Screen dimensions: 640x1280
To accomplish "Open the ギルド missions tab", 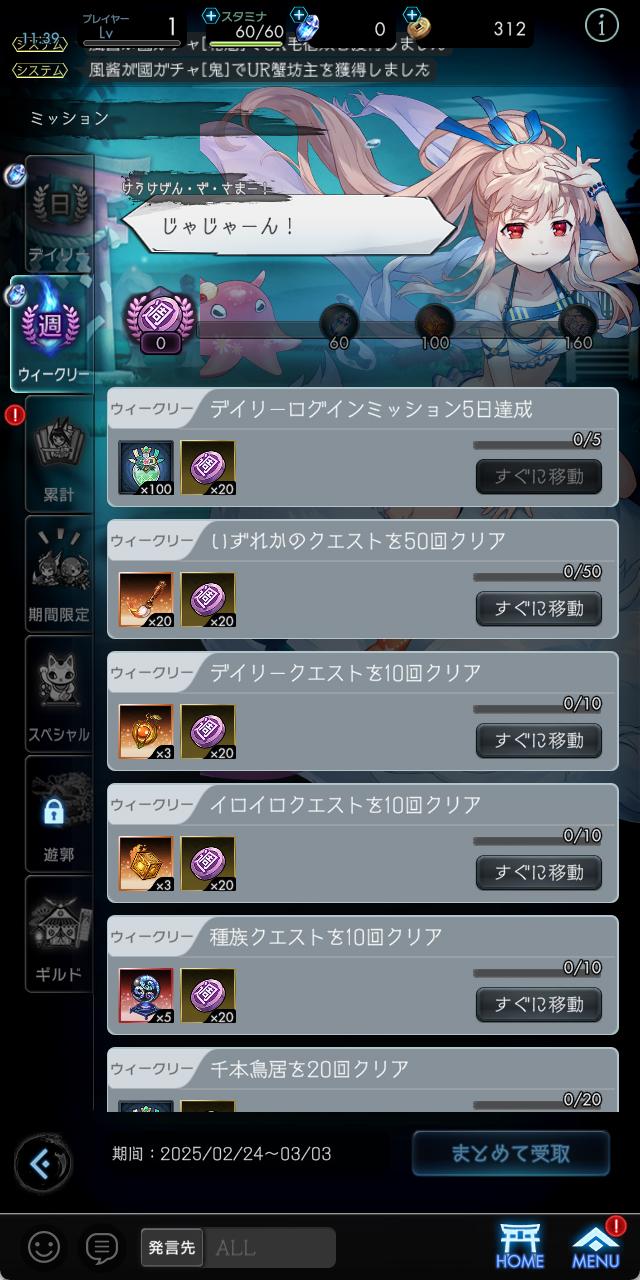I will [59, 934].
